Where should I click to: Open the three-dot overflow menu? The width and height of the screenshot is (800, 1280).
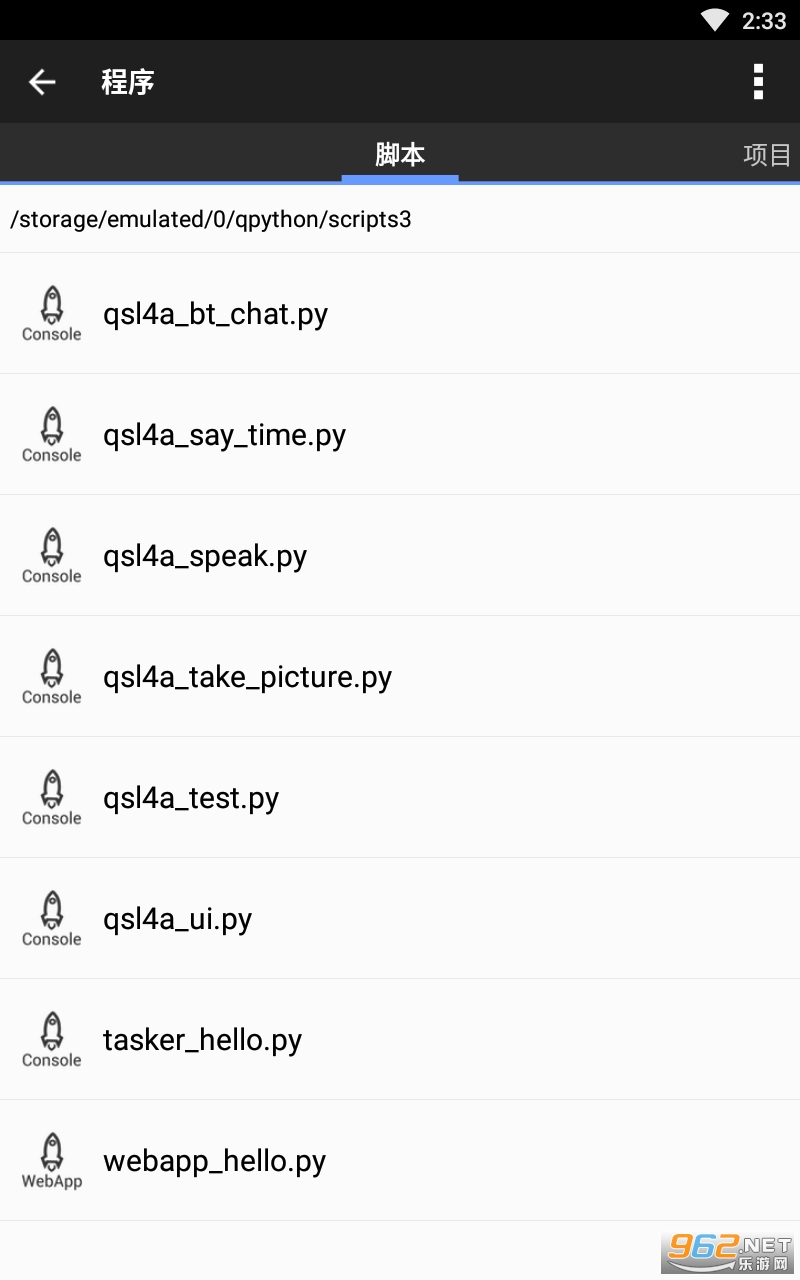click(758, 82)
